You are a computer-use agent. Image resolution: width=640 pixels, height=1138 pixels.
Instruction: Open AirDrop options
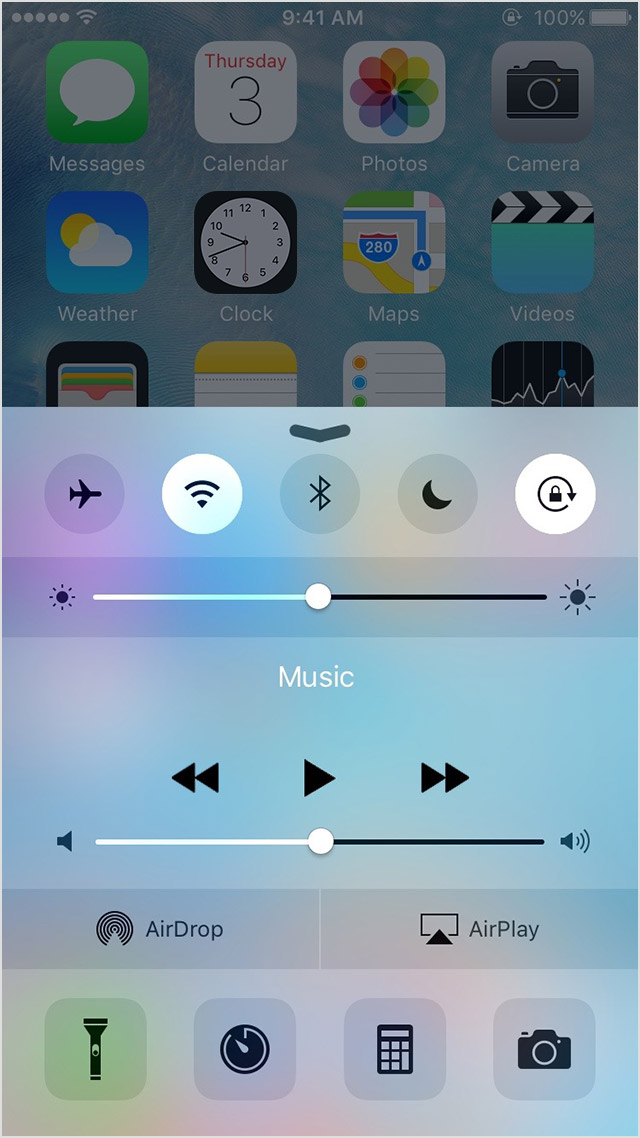(160, 929)
